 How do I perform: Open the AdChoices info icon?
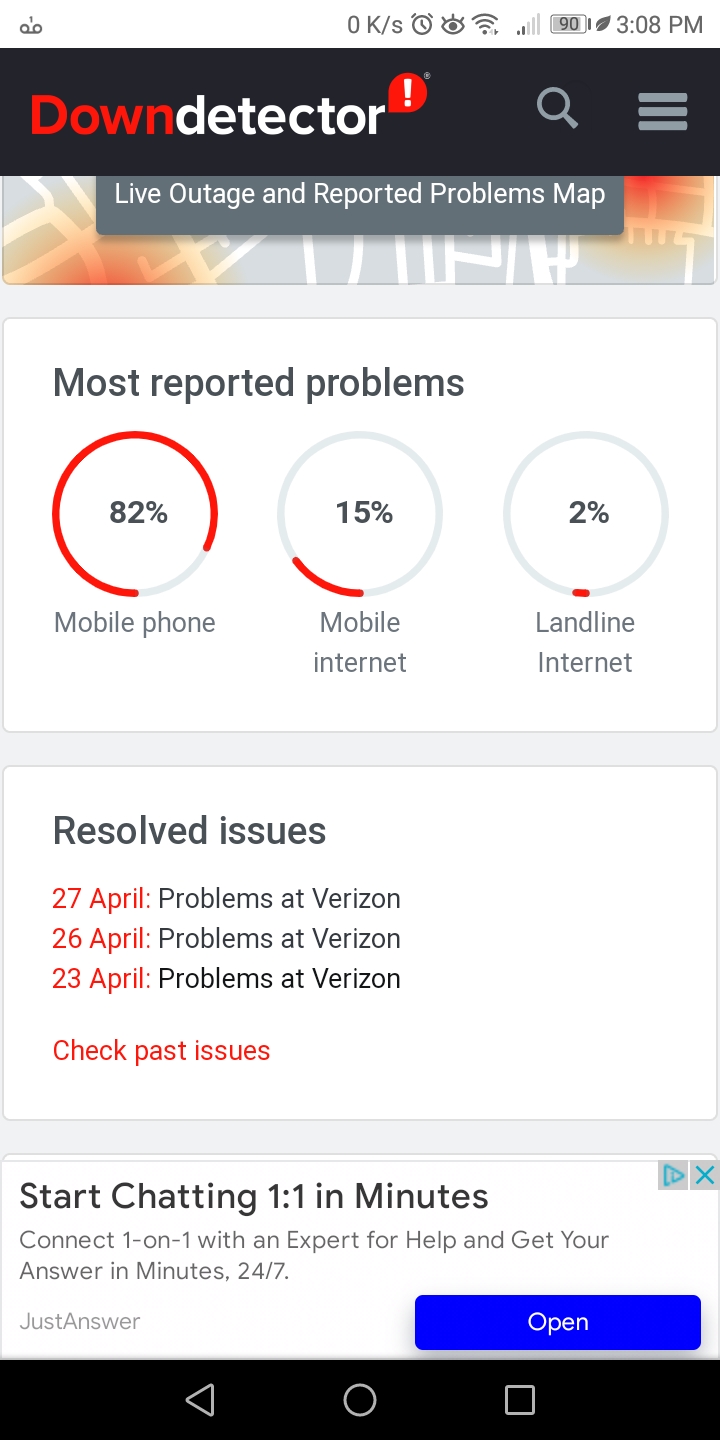coord(674,1175)
